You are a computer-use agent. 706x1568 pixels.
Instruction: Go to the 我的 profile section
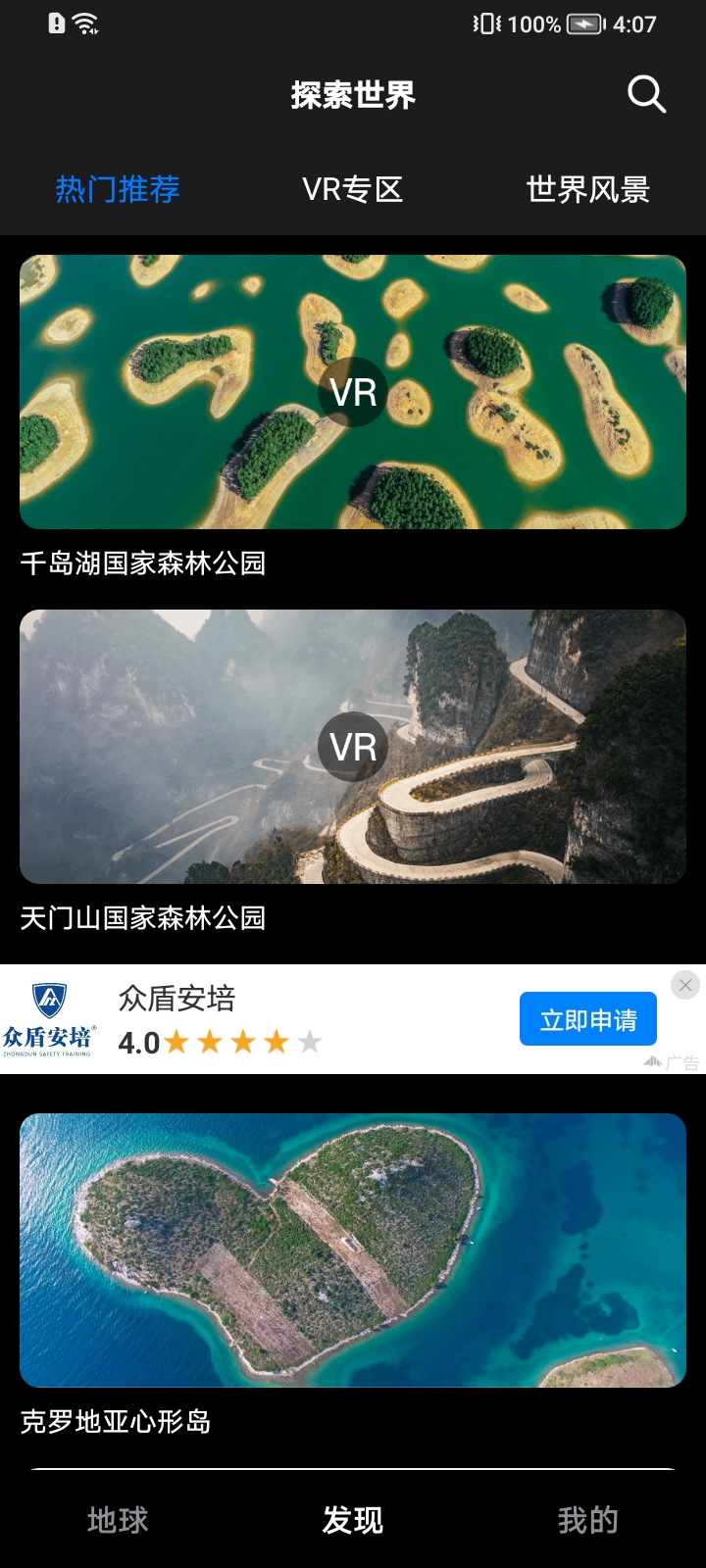[588, 1519]
